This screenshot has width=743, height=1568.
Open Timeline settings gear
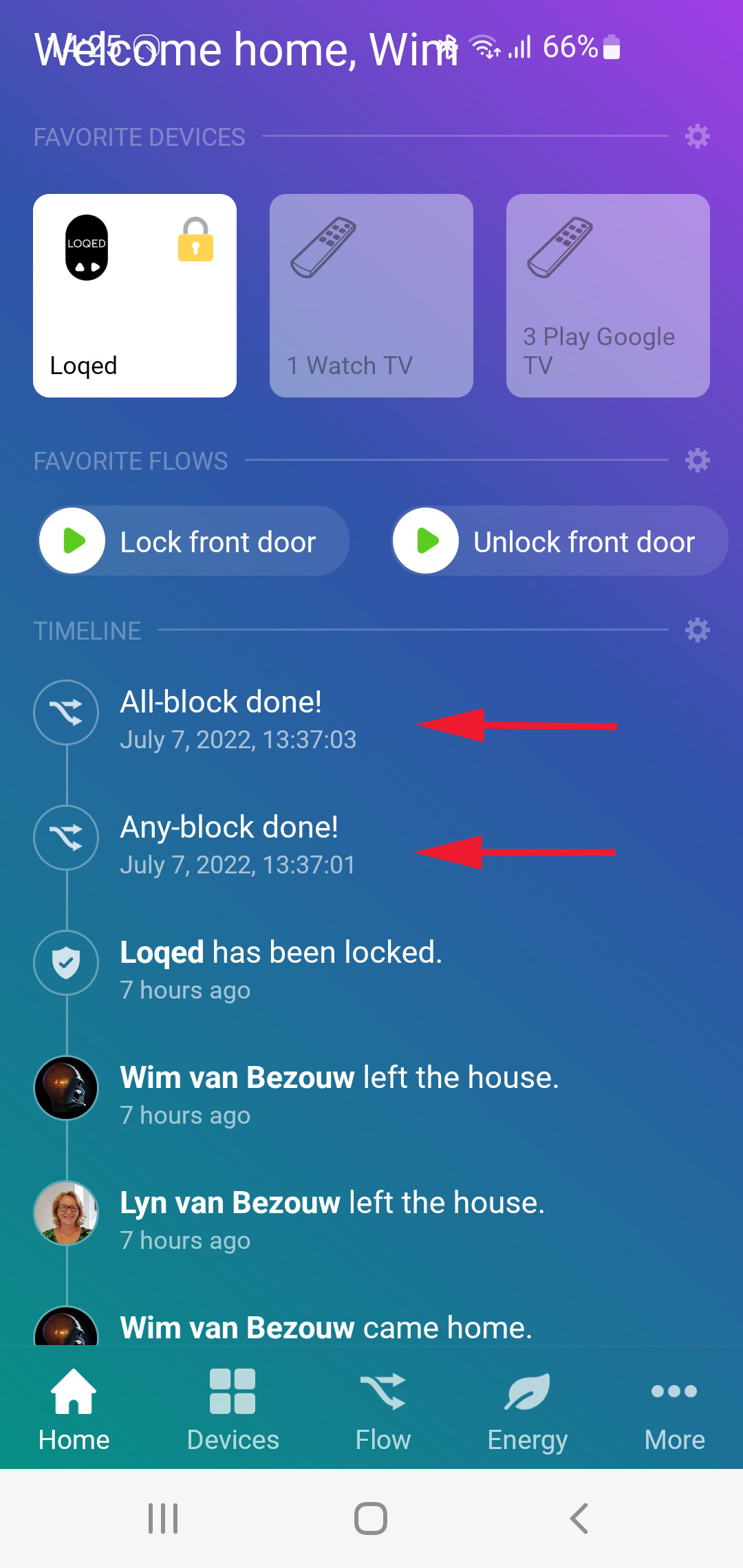697,630
